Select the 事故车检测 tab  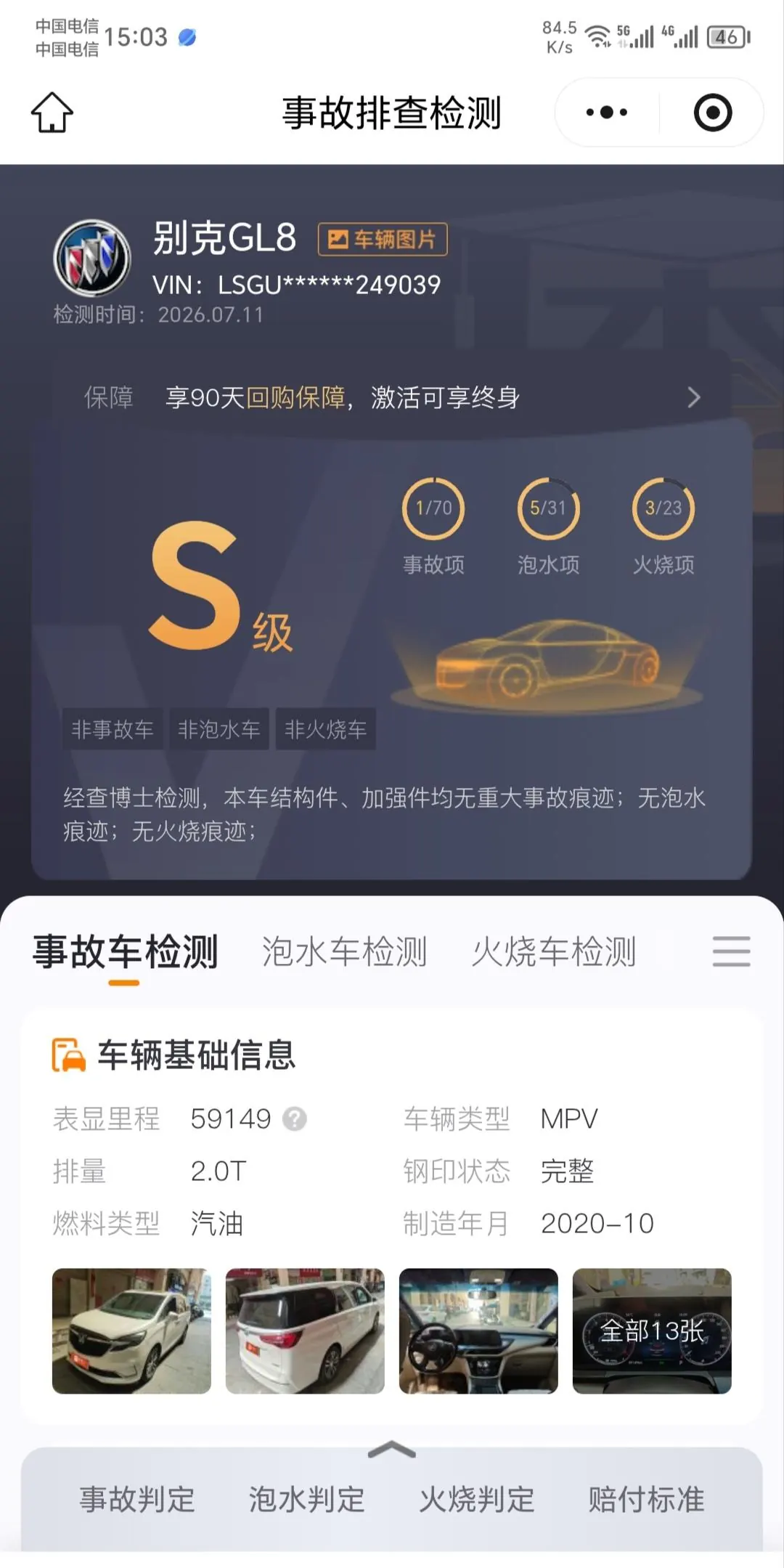[125, 951]
